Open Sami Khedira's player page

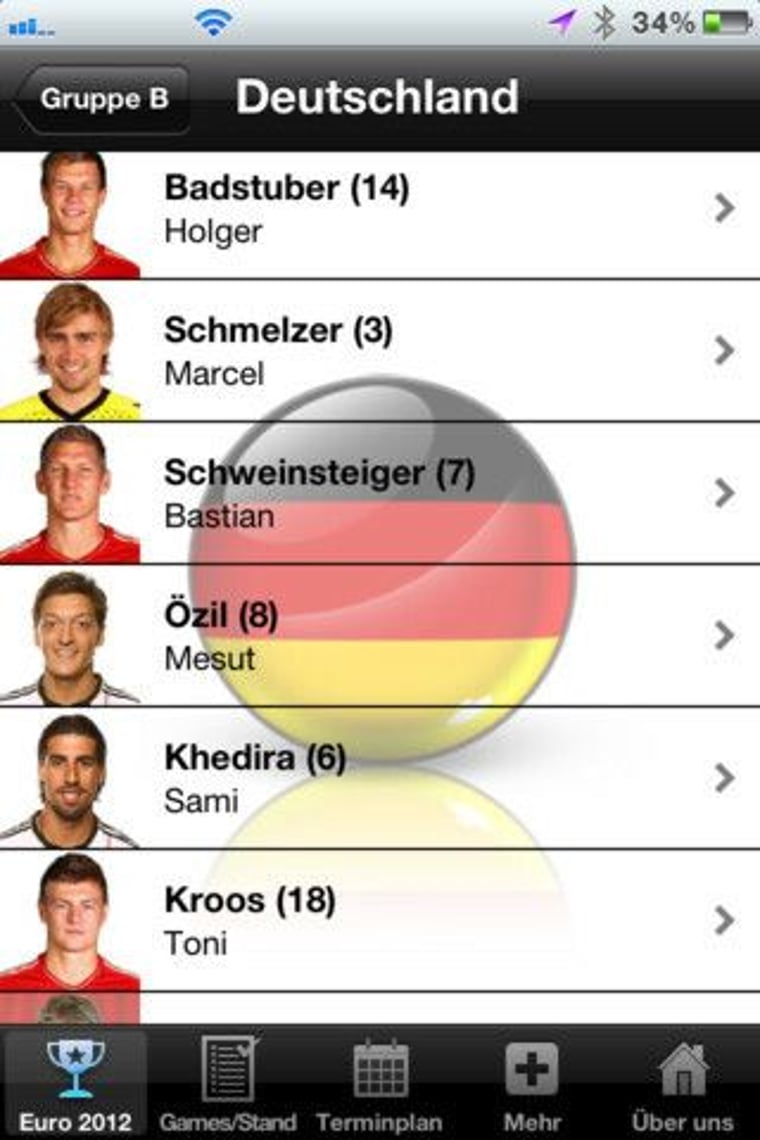[380, 778]
